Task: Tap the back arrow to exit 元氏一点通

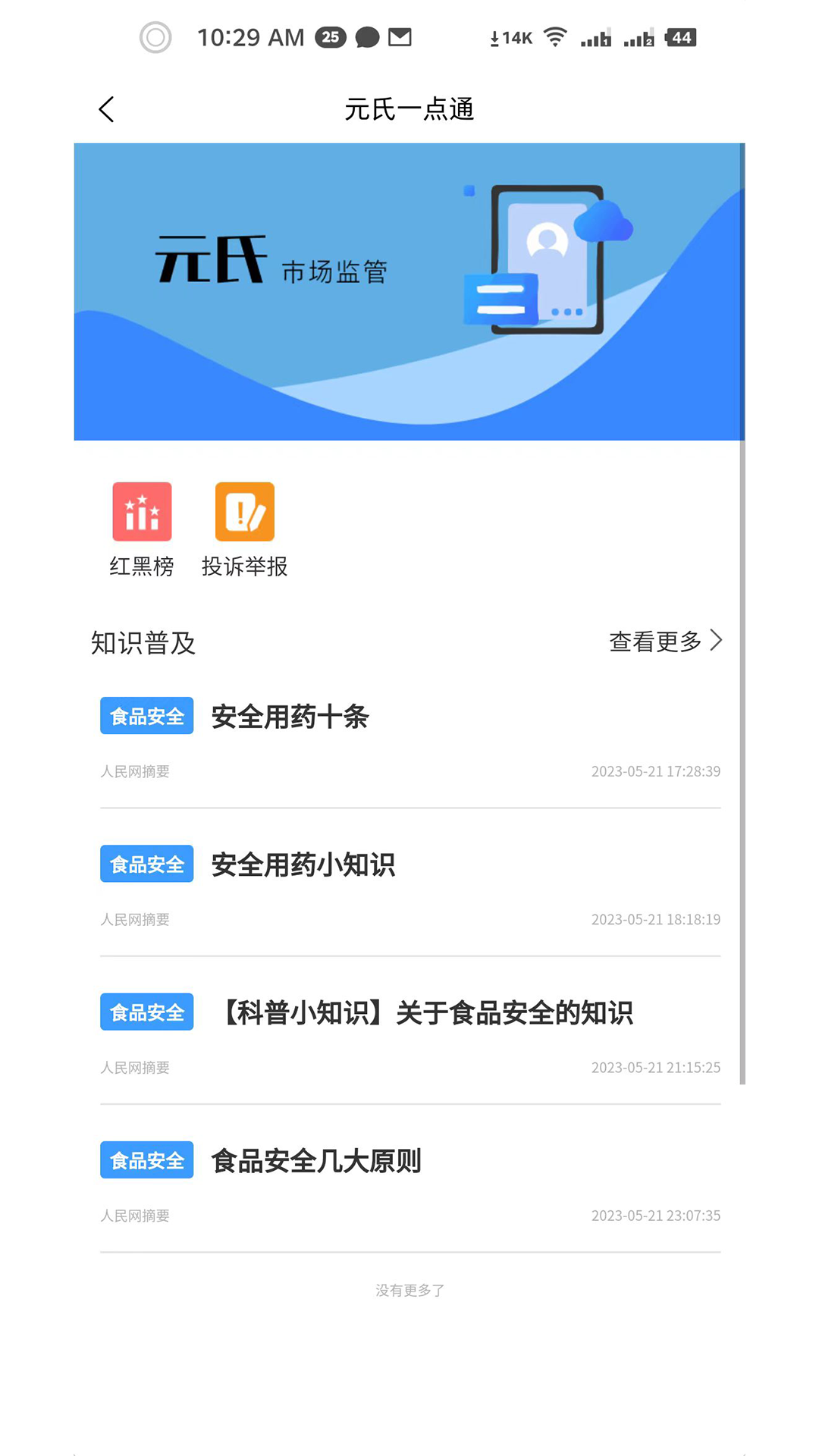Action: pos(106,108)
